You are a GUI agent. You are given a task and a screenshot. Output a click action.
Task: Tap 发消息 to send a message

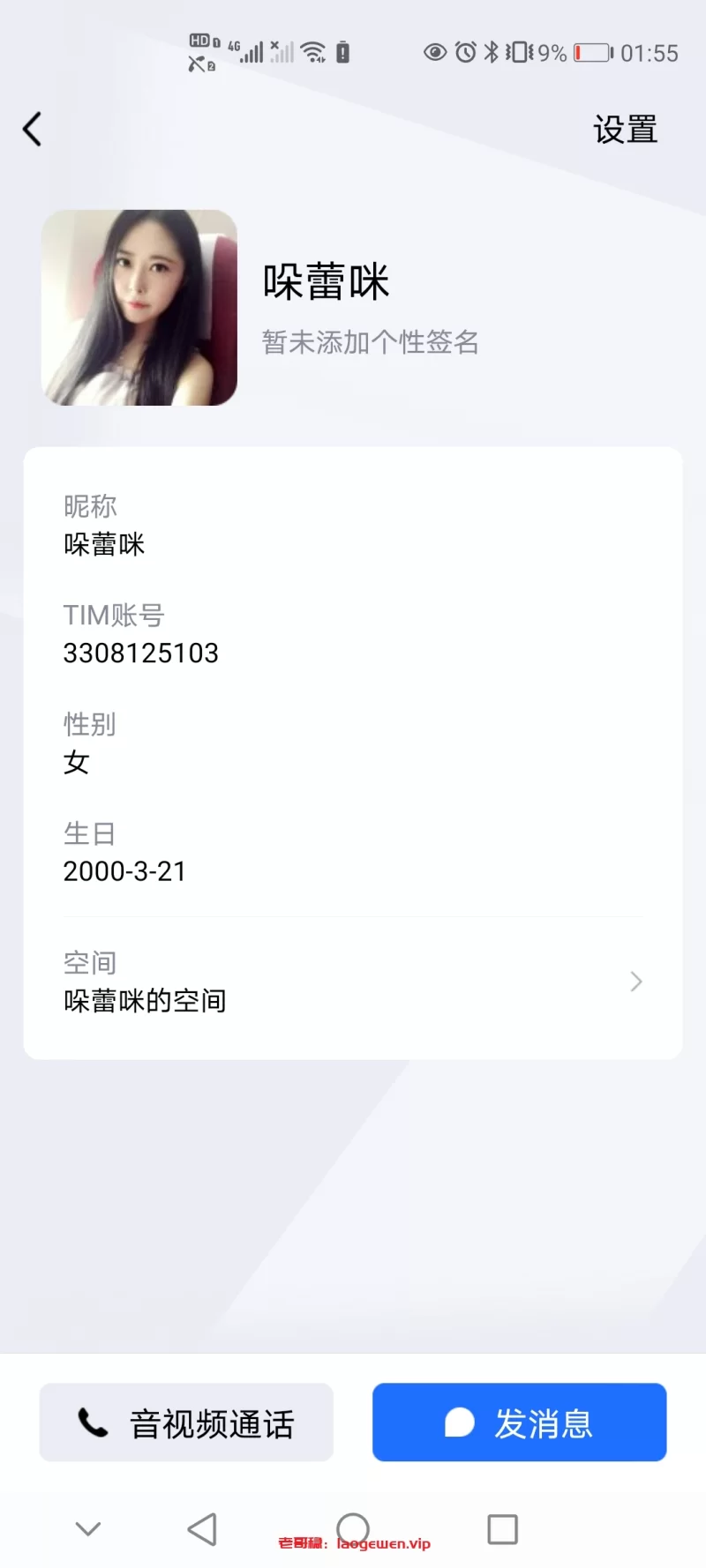point(519,1422)
